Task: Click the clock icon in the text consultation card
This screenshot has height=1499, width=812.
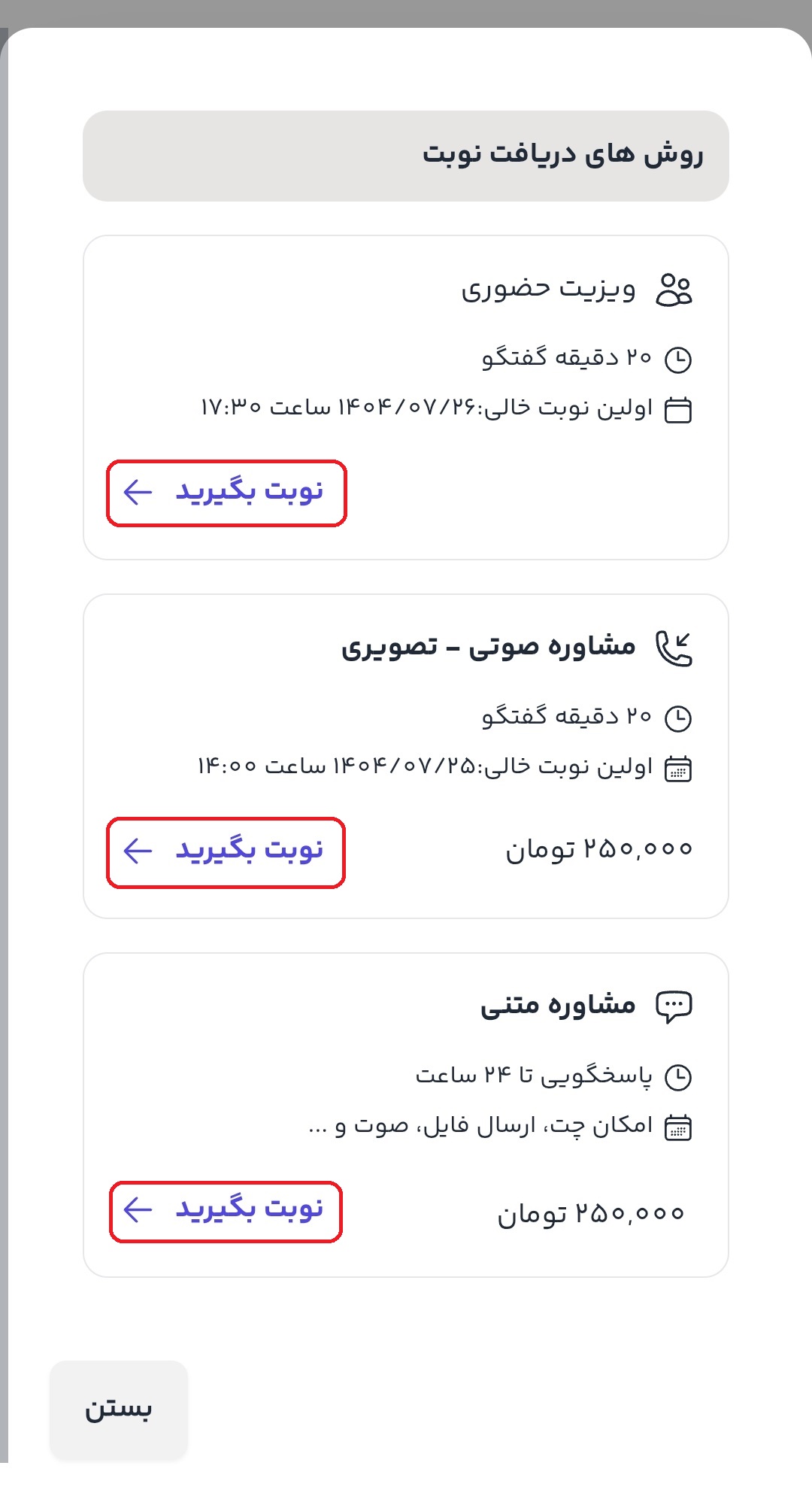Action: coord(679,1076)
